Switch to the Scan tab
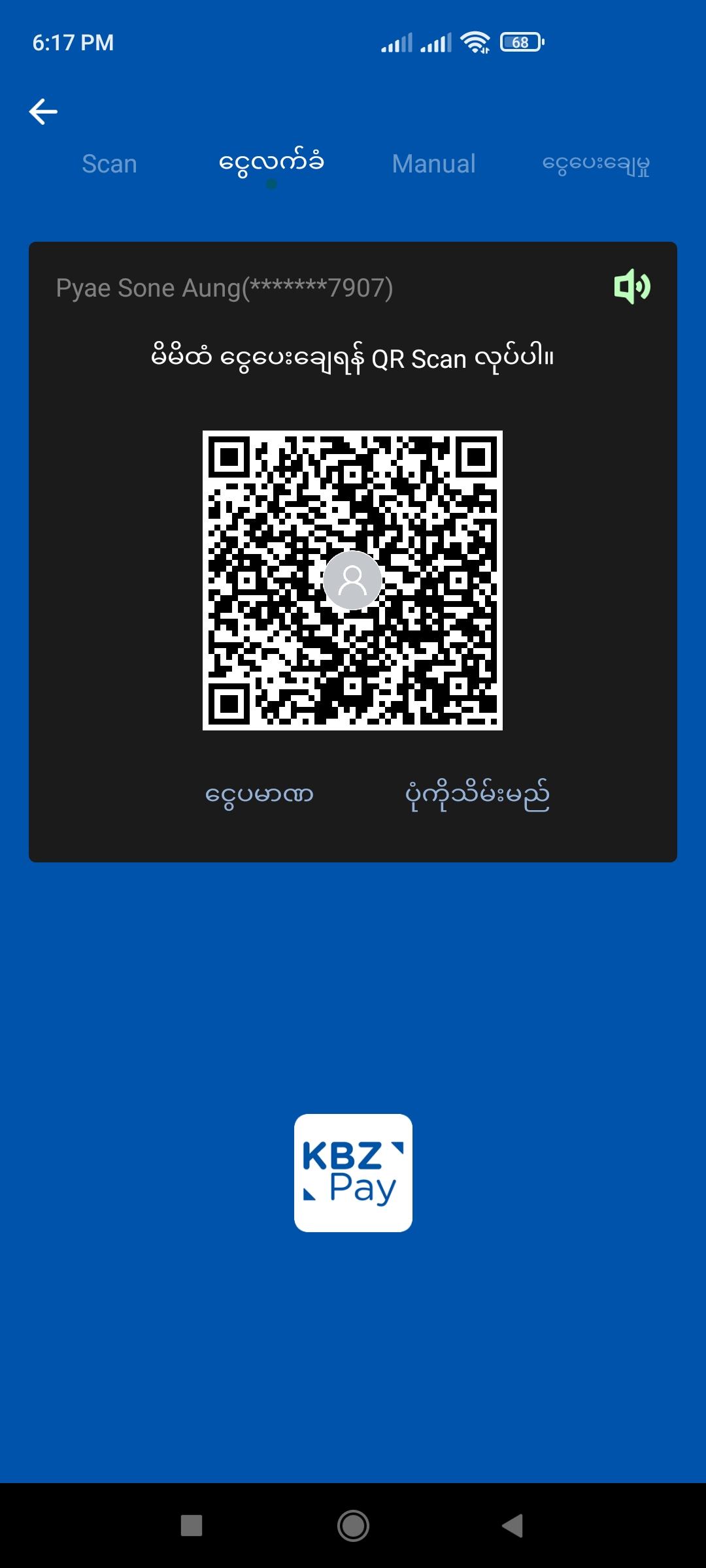 109,164
